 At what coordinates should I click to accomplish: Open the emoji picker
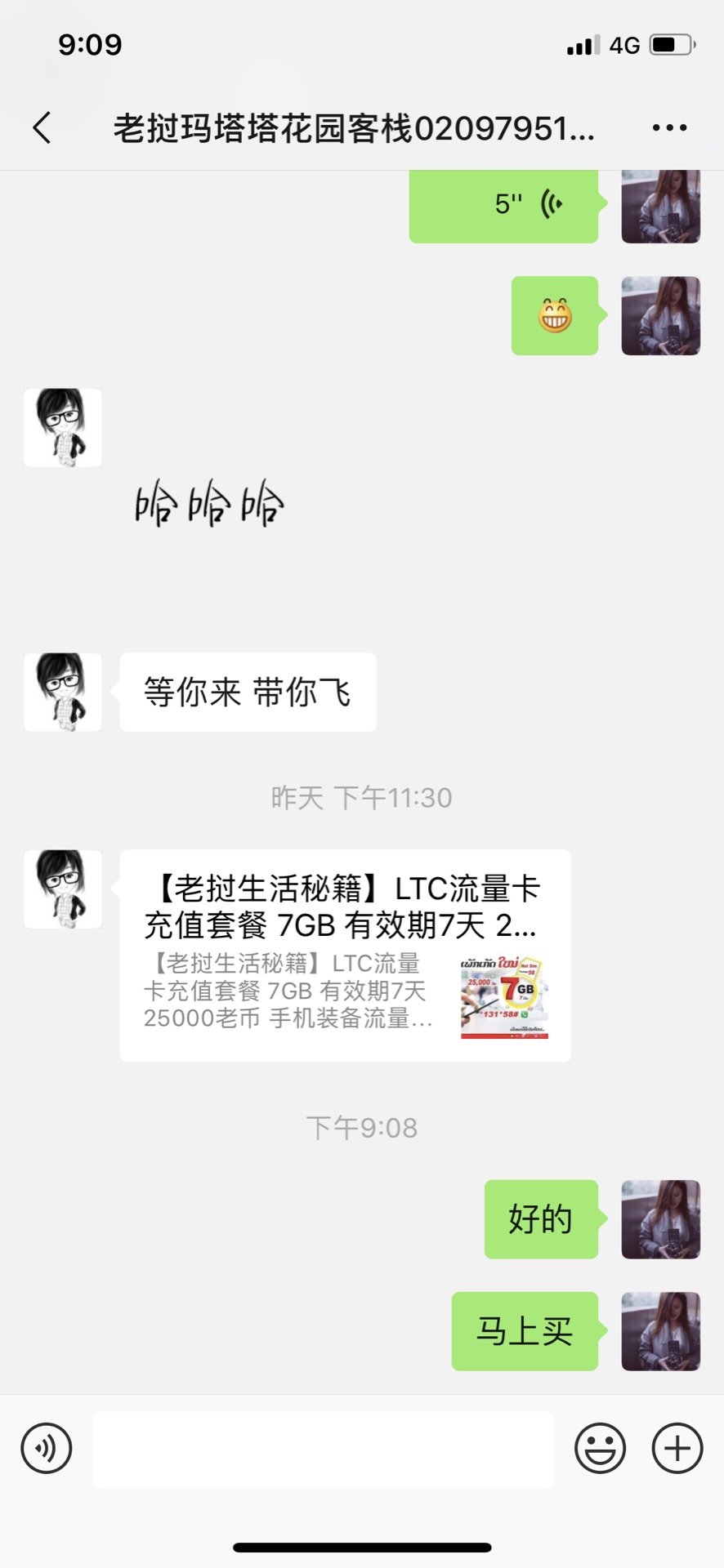coord(600,1448)
